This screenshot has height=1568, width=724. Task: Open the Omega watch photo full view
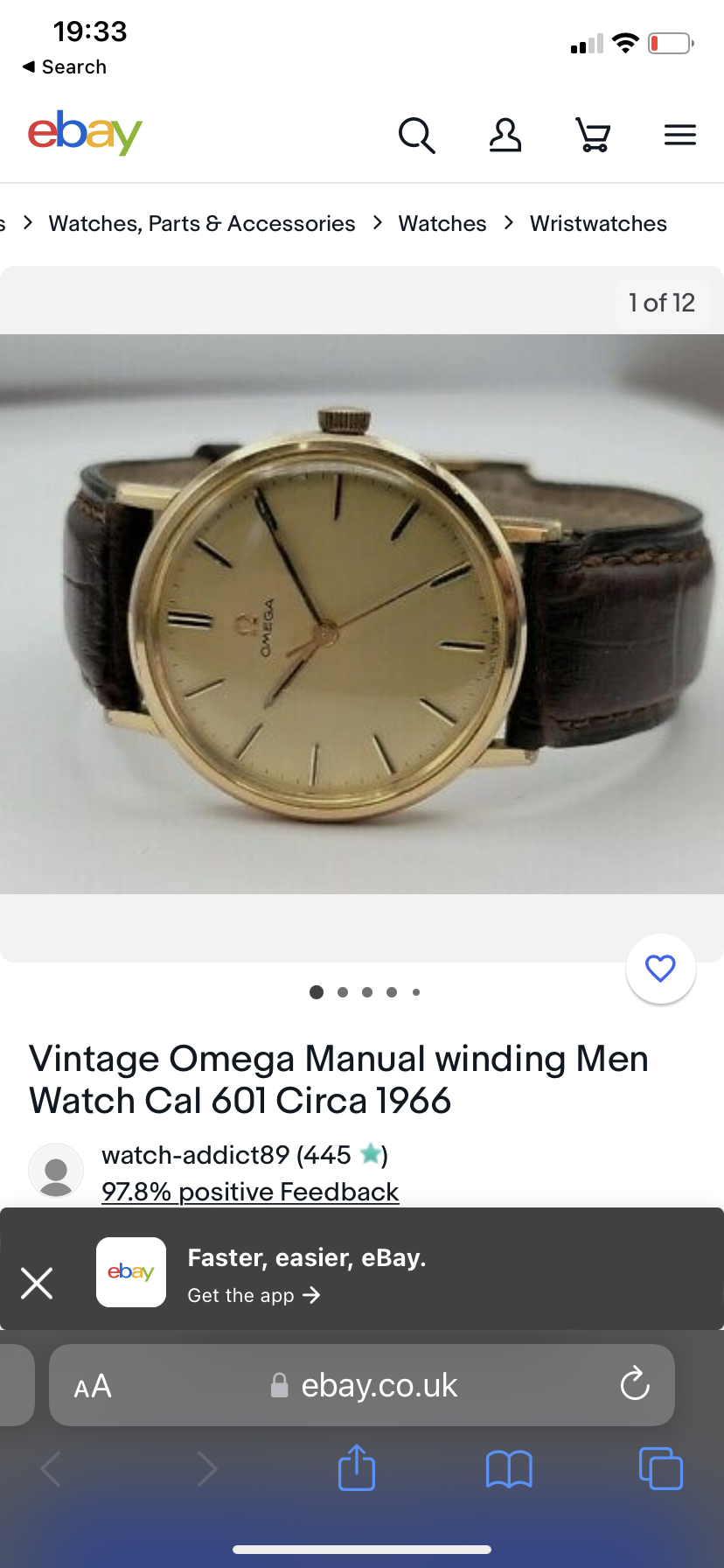pos(362,612)
